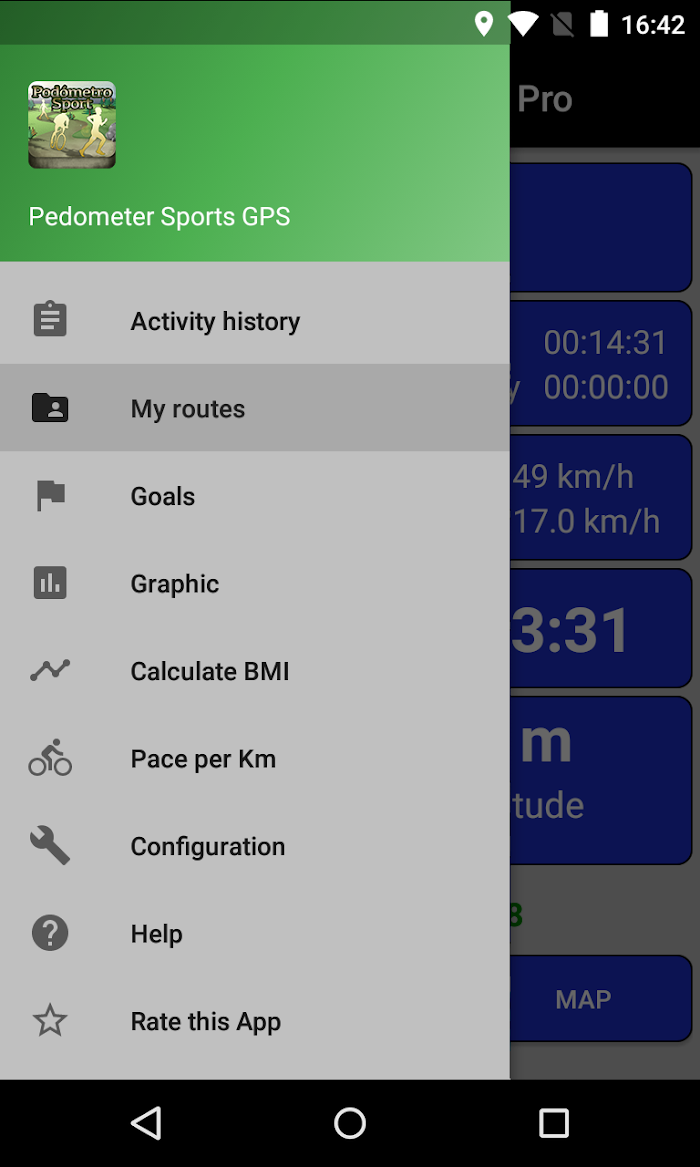
Task: Select My routes in the menu
Action: click(254, 408)
